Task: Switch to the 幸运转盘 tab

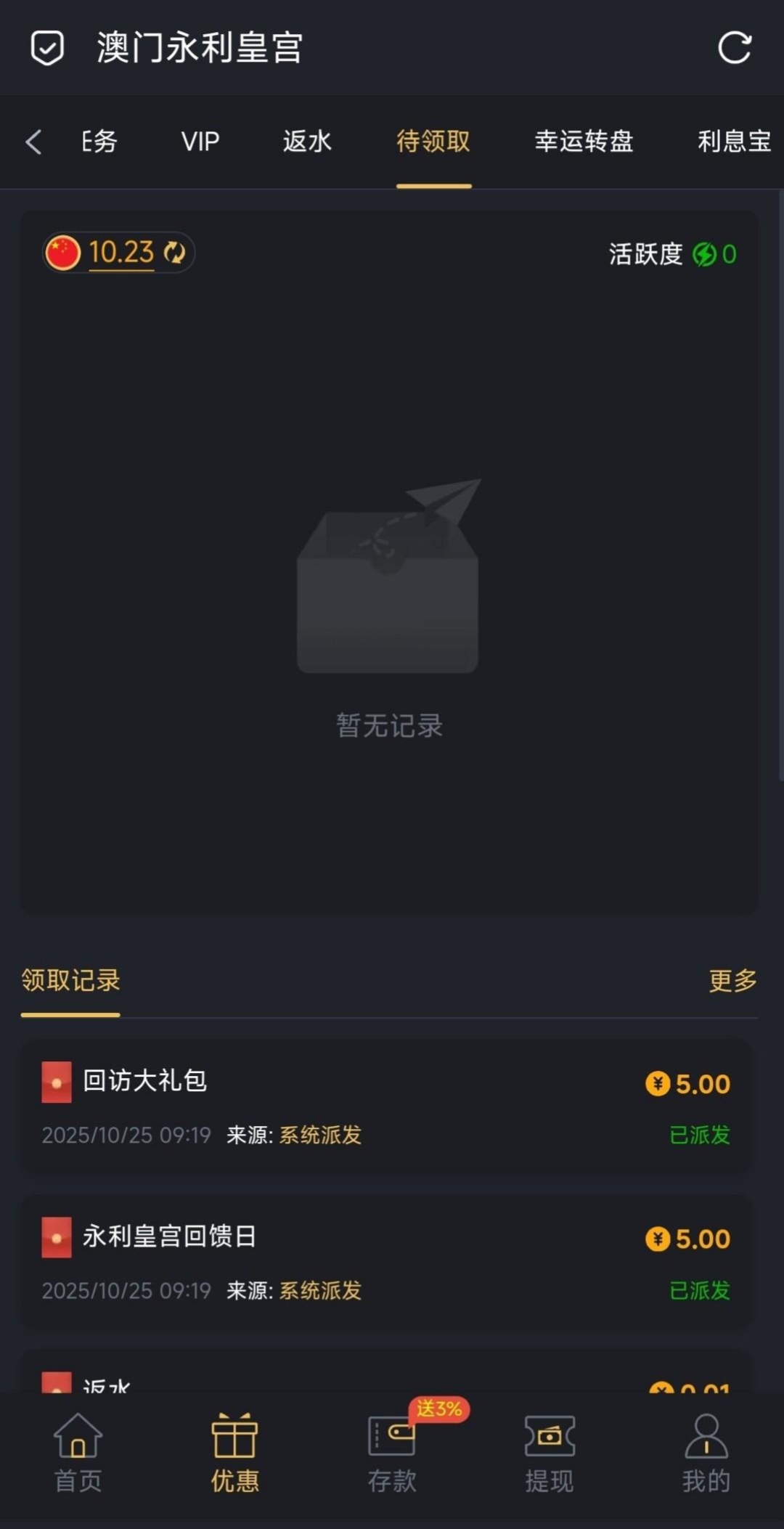Action: (x=584, y=142)
